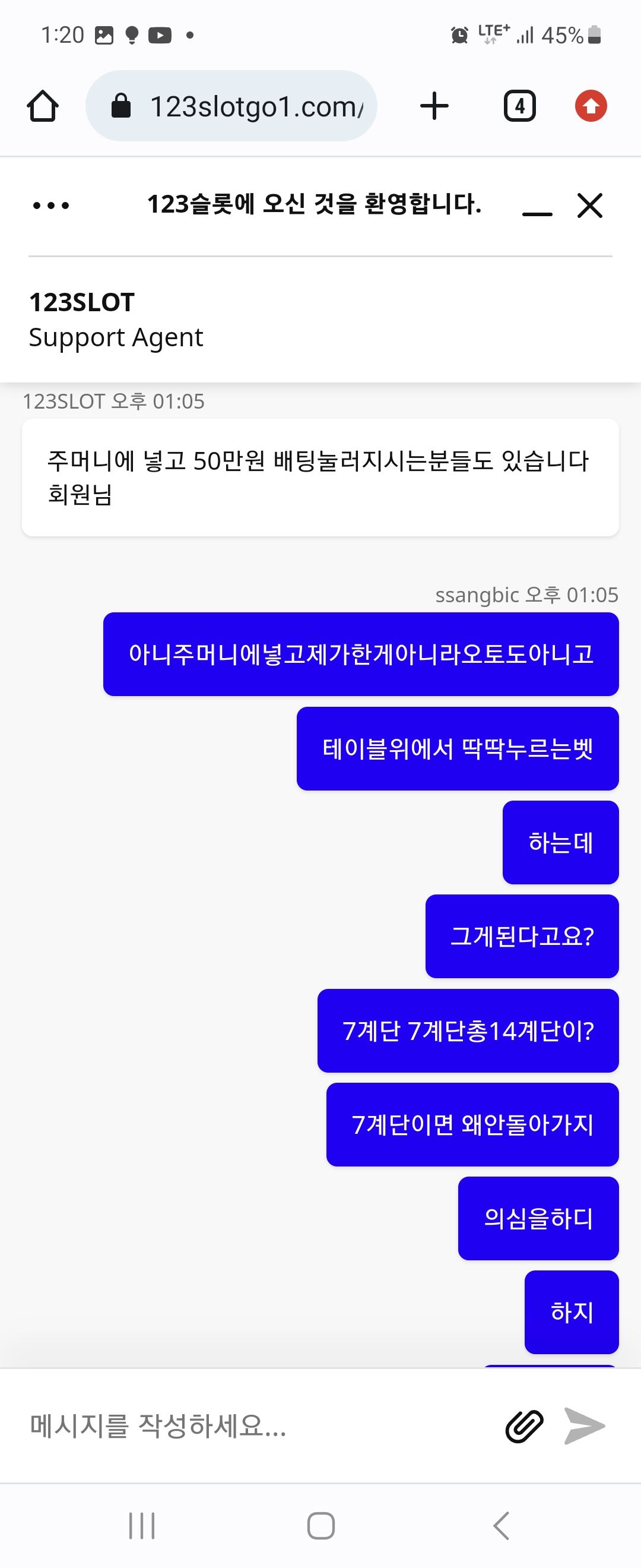
Task: Open the chat's three-dot options menu
Action: [51, 206]
